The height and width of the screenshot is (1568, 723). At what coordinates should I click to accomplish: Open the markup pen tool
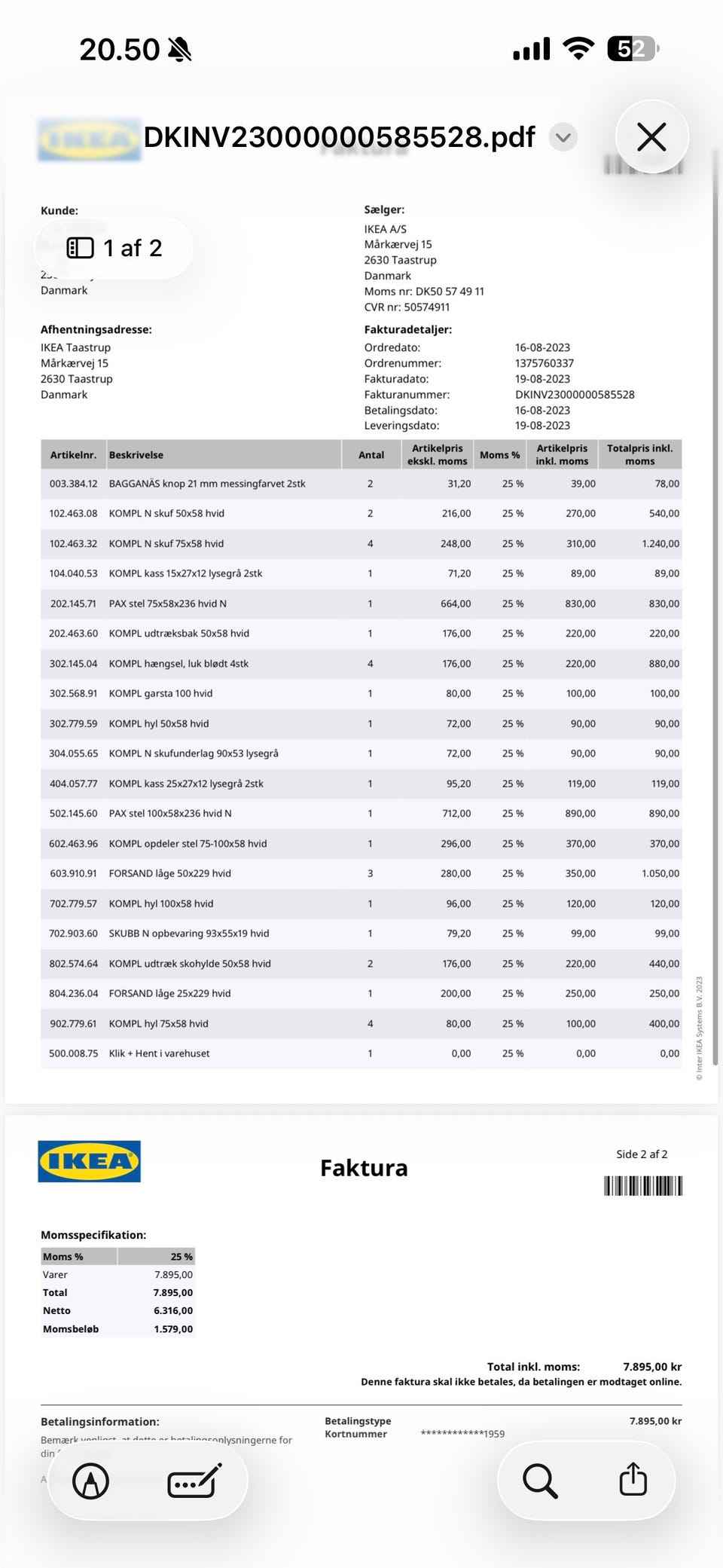click(90, 1481)
